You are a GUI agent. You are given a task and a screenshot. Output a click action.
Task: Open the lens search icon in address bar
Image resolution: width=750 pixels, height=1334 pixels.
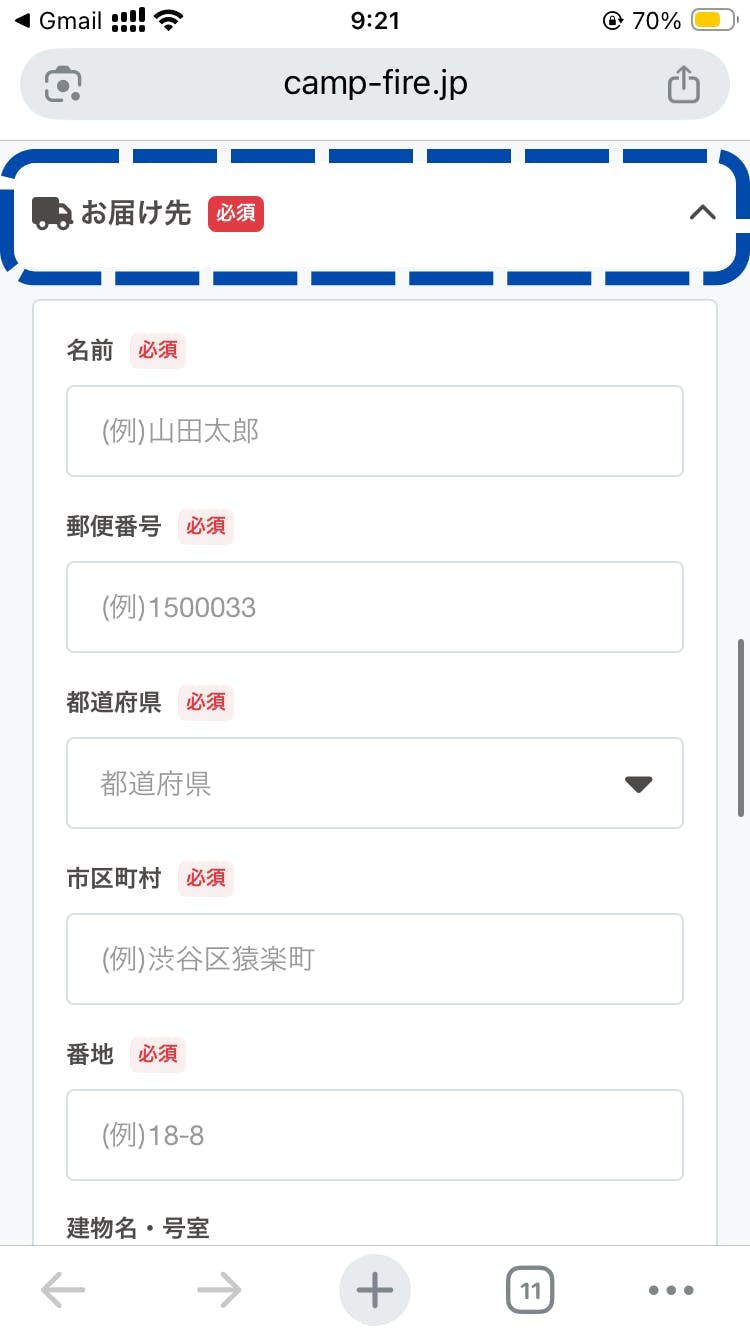[x=63, y=85]
